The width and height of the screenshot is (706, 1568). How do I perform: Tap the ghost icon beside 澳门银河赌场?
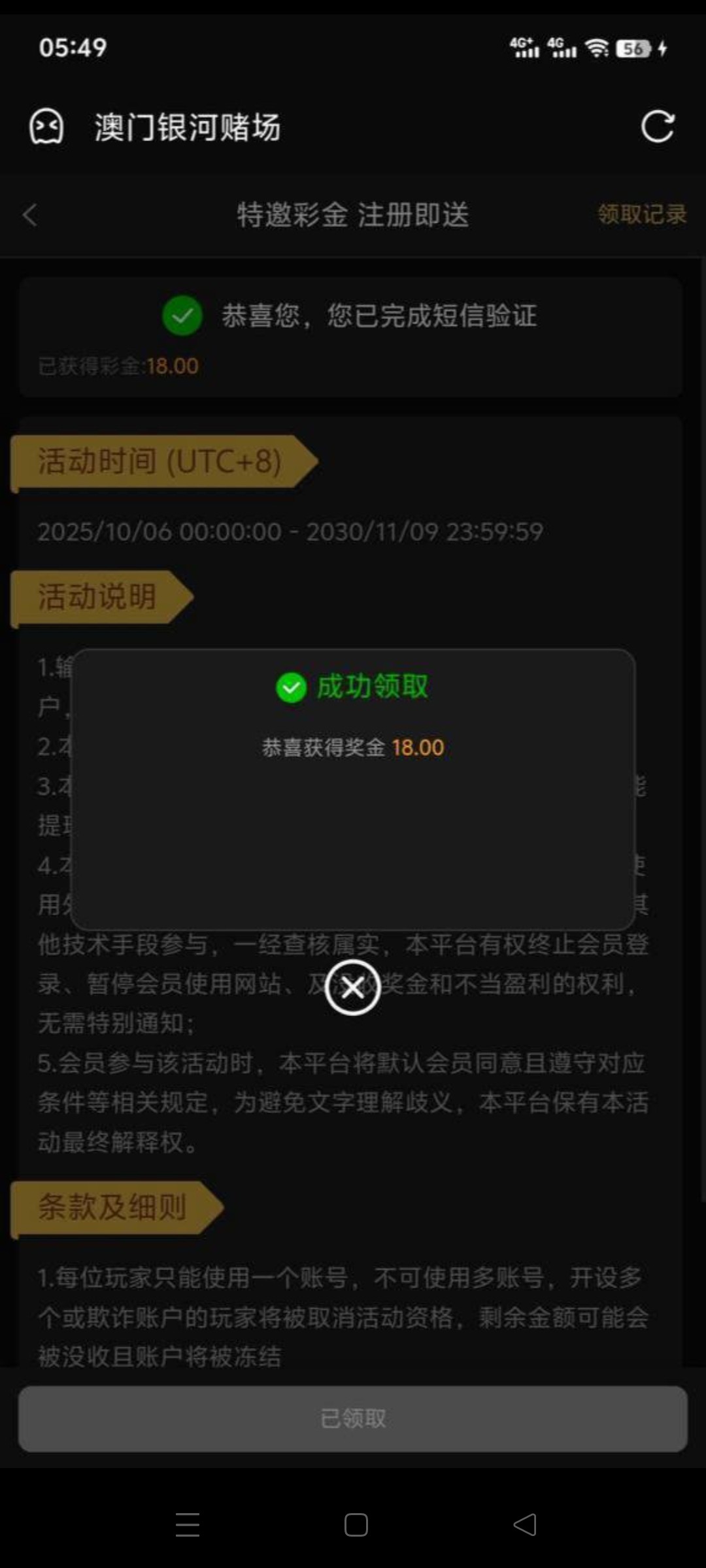pyautogui.click(x=46, y=126)
